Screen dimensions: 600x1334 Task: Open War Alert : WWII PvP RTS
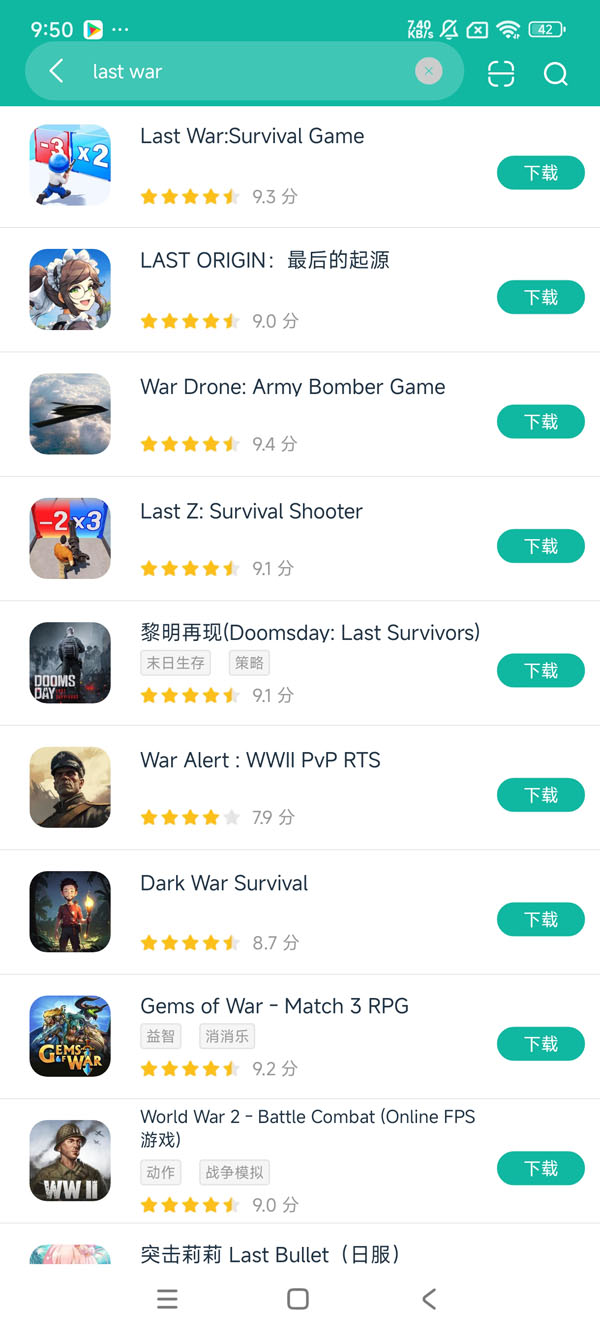[x=260, y=761]
